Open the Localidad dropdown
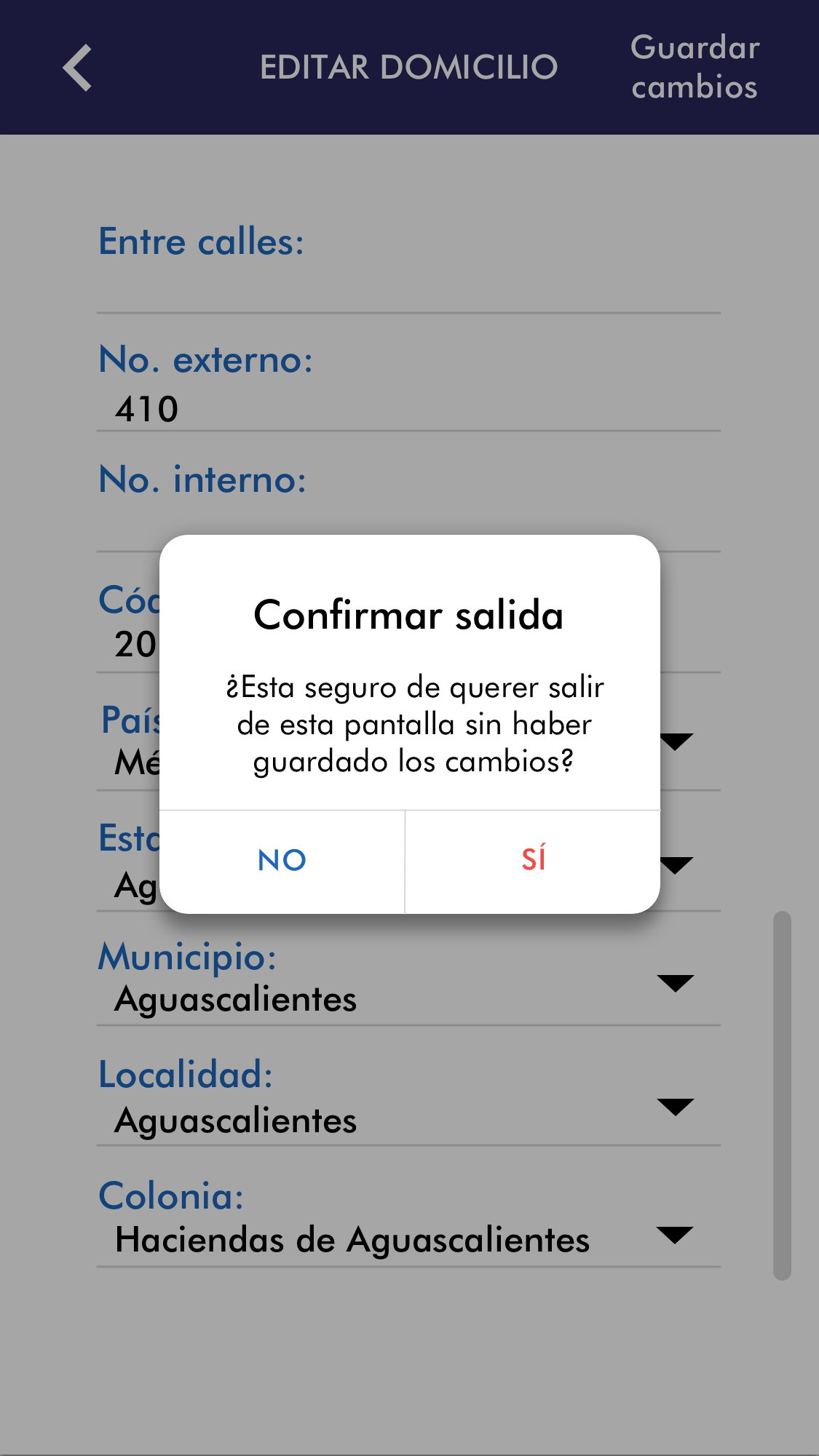 pos(674,1107)
